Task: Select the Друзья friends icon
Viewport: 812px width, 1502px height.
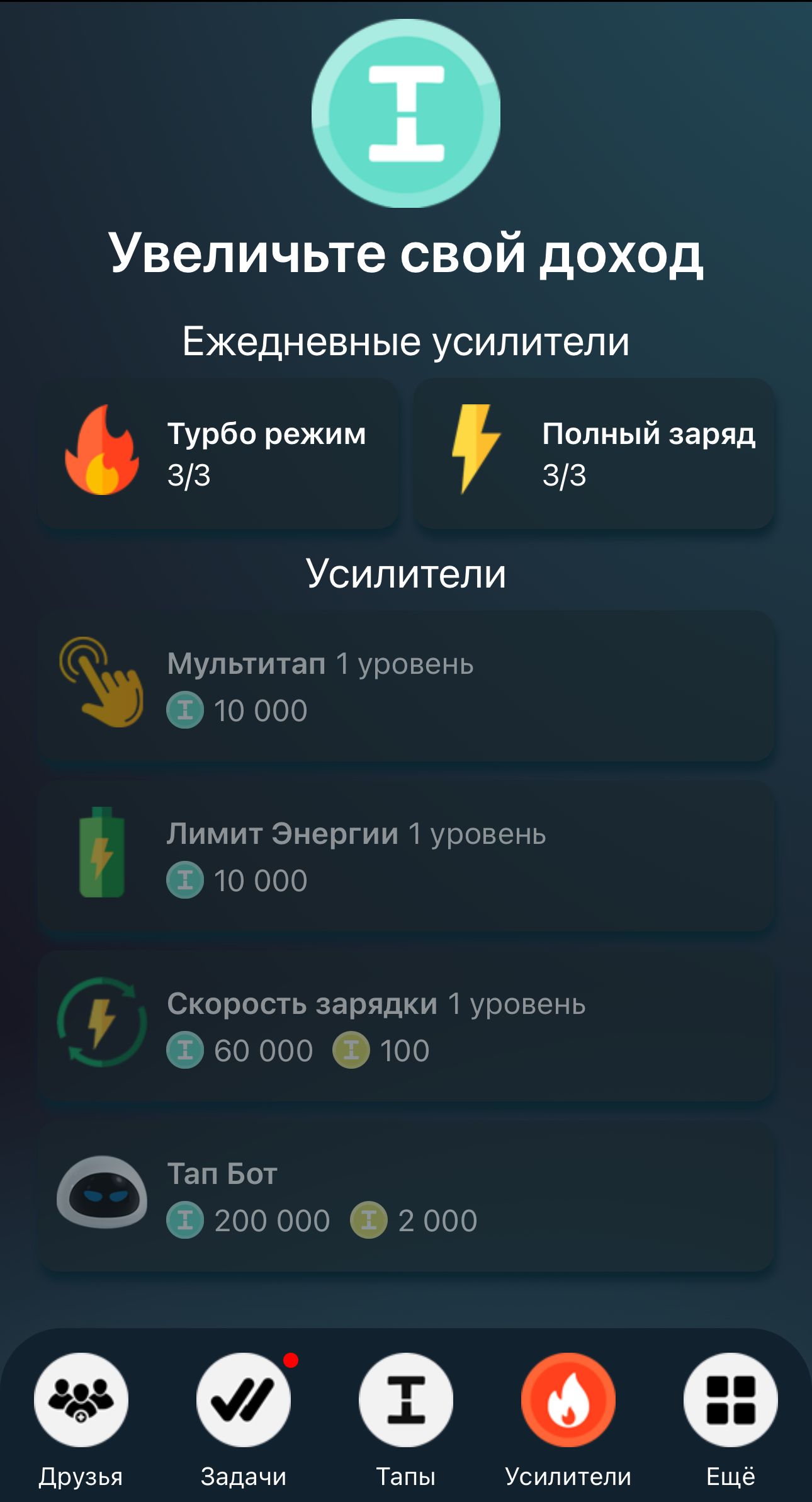Action: [81, 1397]
